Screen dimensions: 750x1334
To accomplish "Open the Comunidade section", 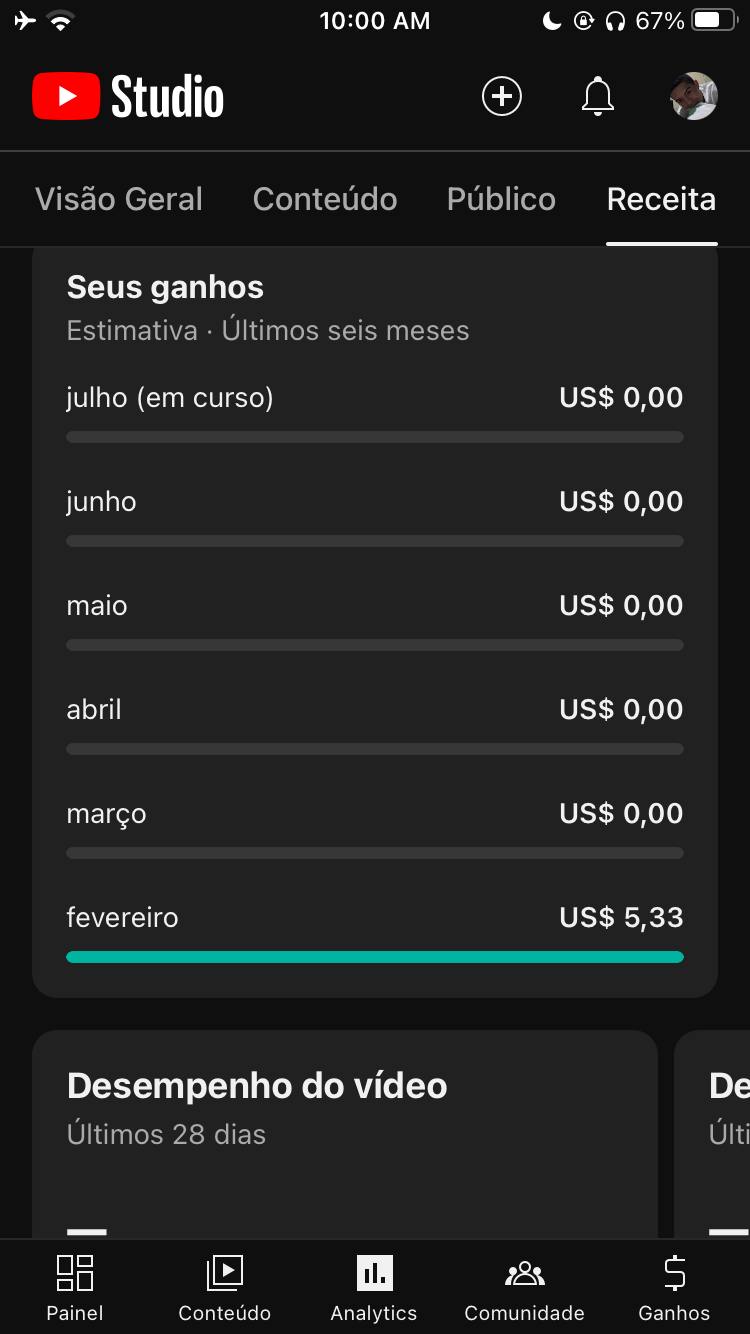I will click(524, 1288).
